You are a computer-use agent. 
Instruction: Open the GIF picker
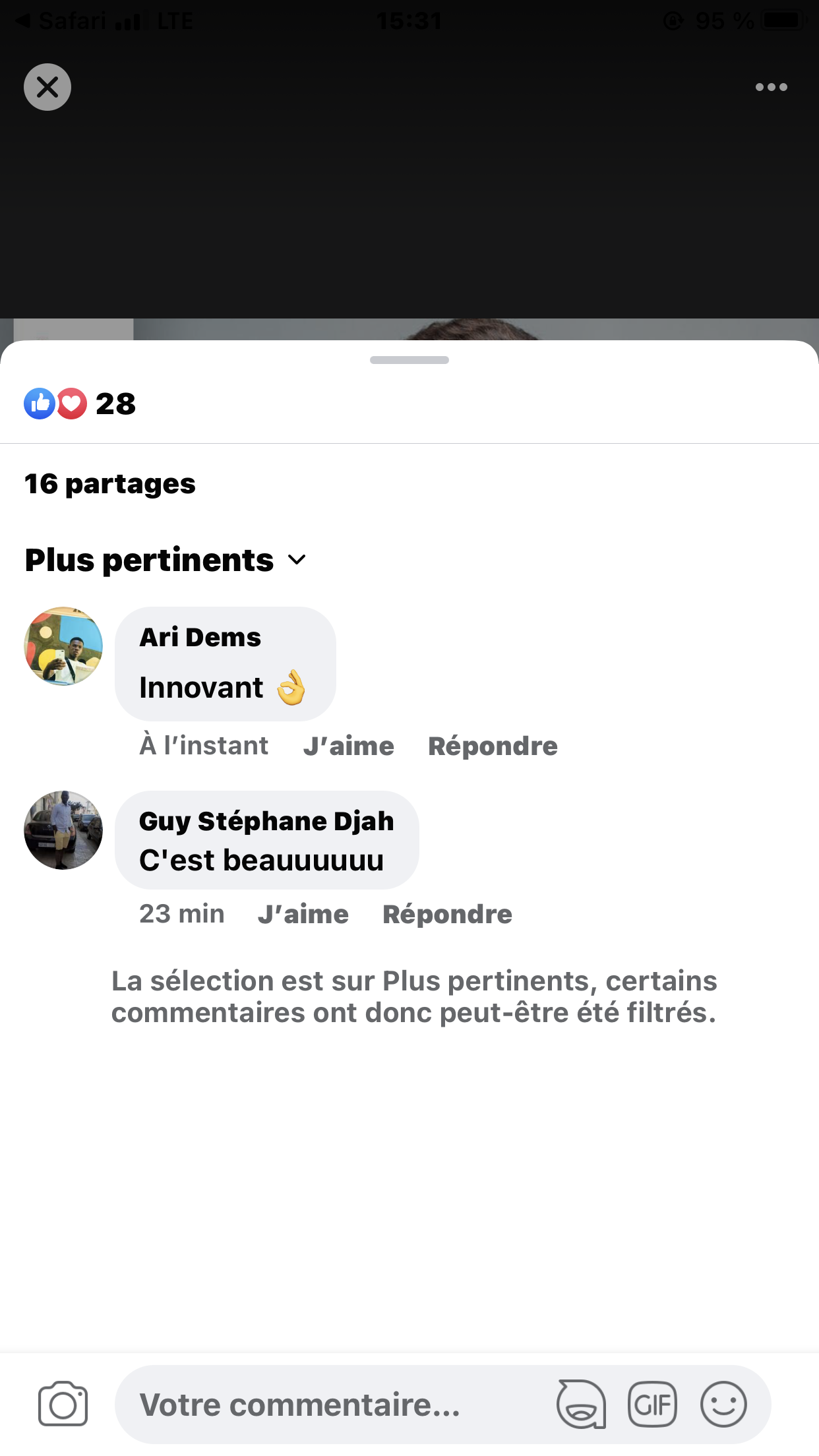pos(652,1404)
